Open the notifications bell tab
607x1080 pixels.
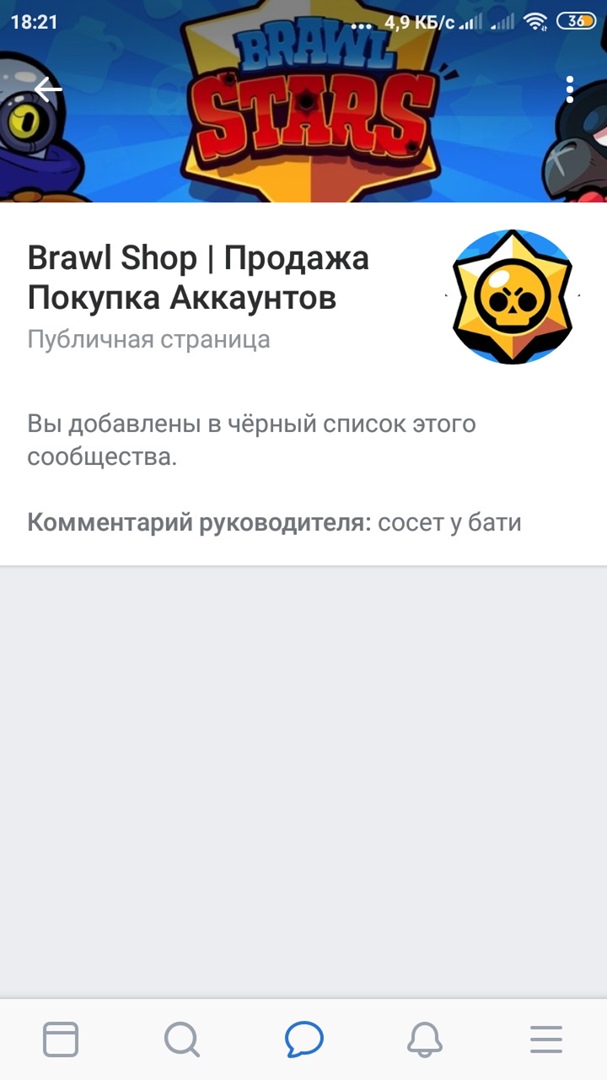[x=425, y=1040]
